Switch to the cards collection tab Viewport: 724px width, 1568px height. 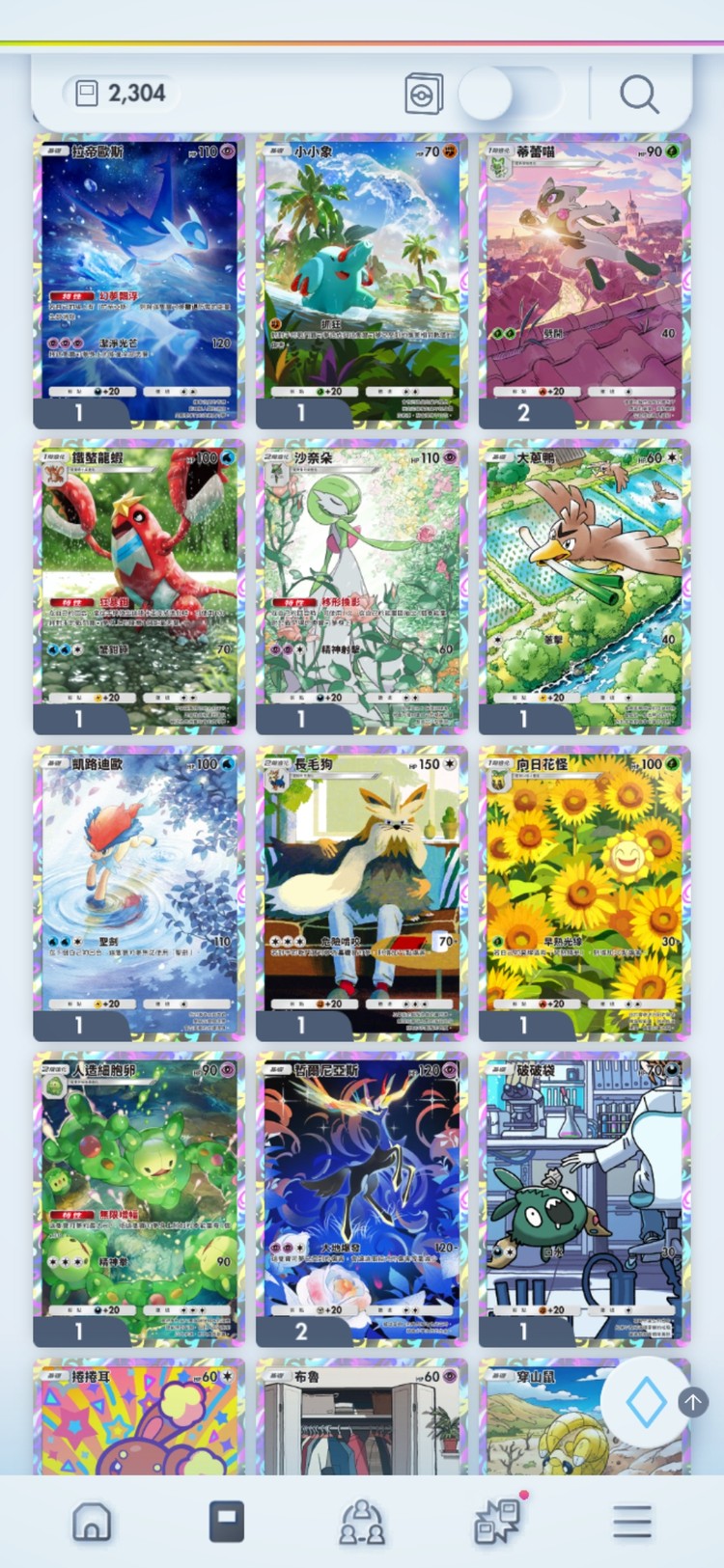(227, 1522)
